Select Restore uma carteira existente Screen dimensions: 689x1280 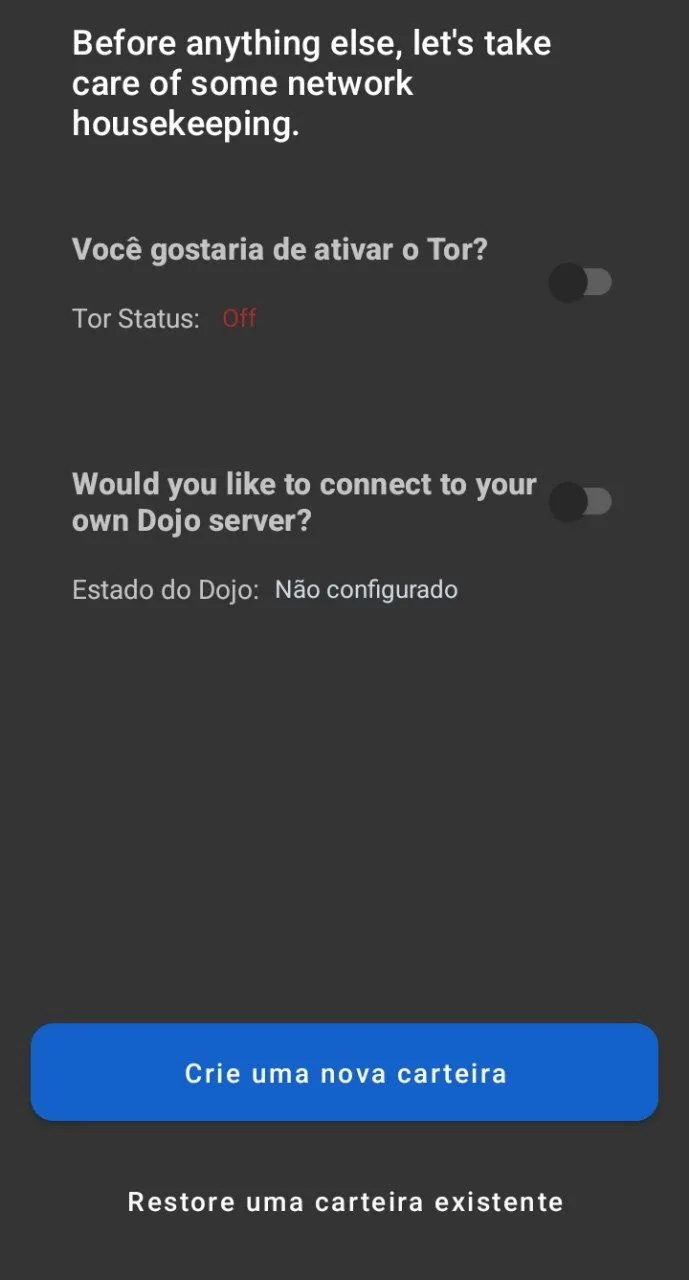[345, 1201]
